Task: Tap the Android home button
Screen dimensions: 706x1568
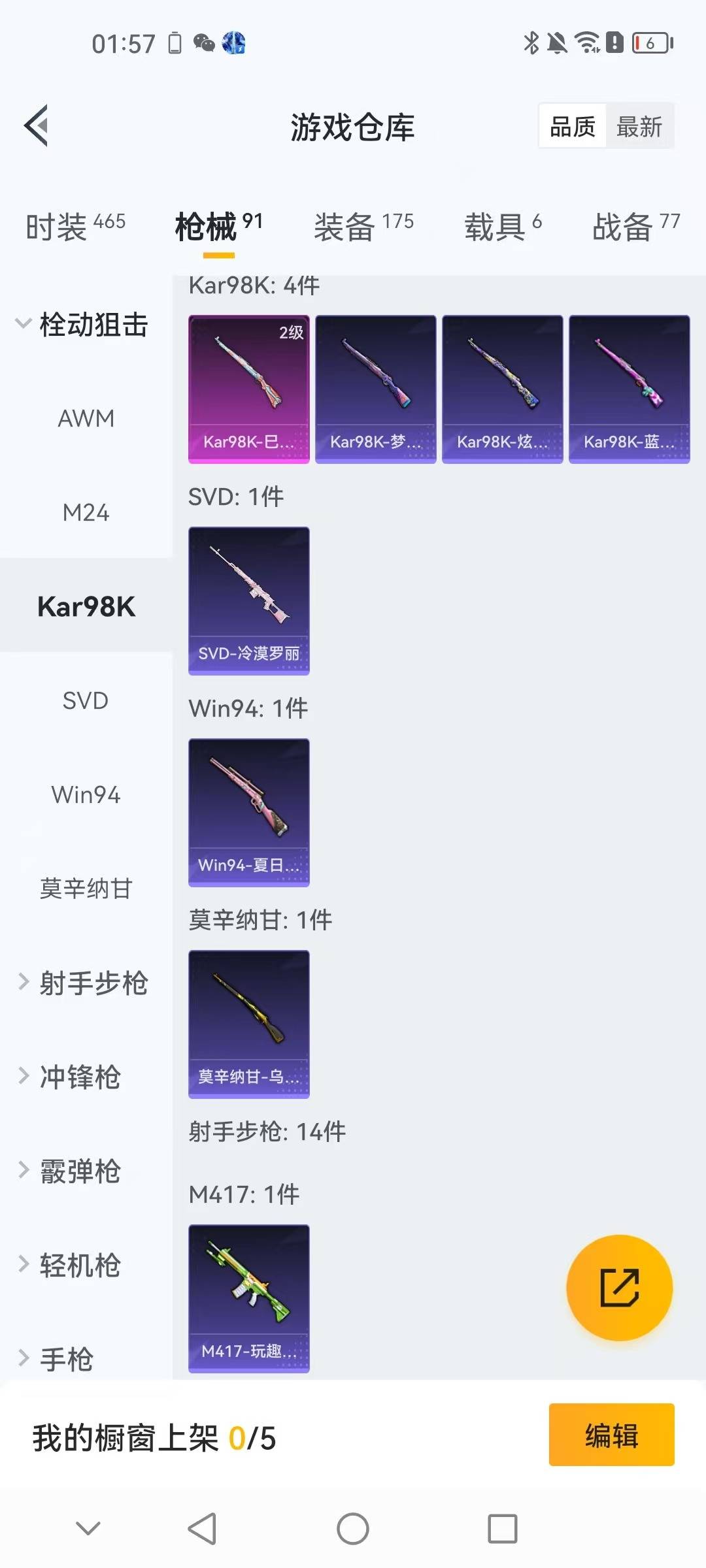Action: (353, 1529)
